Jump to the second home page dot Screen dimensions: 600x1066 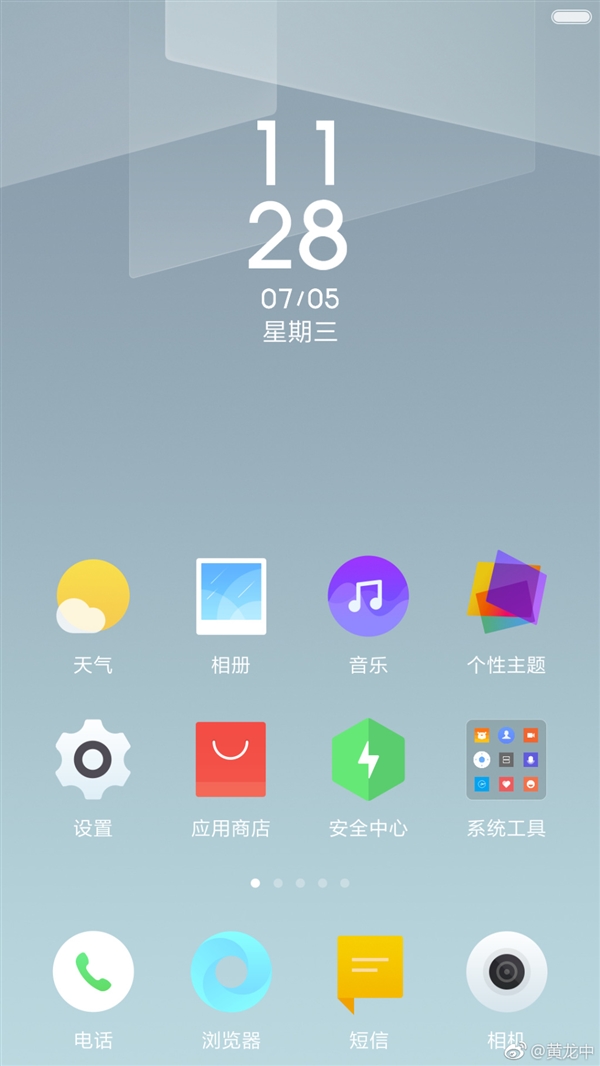click(x=278, y=883)
